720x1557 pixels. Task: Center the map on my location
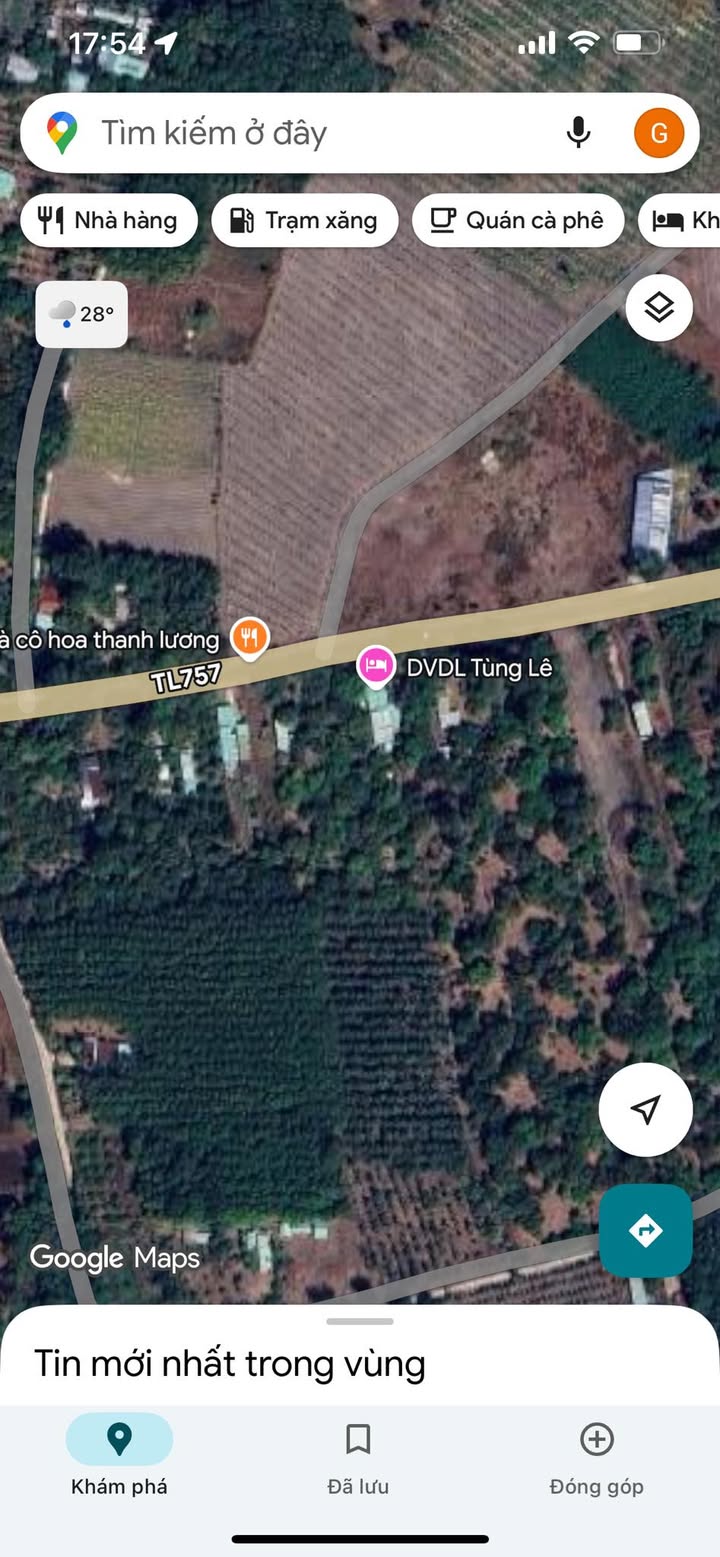pyautogui.click(x=645, y=1109)
